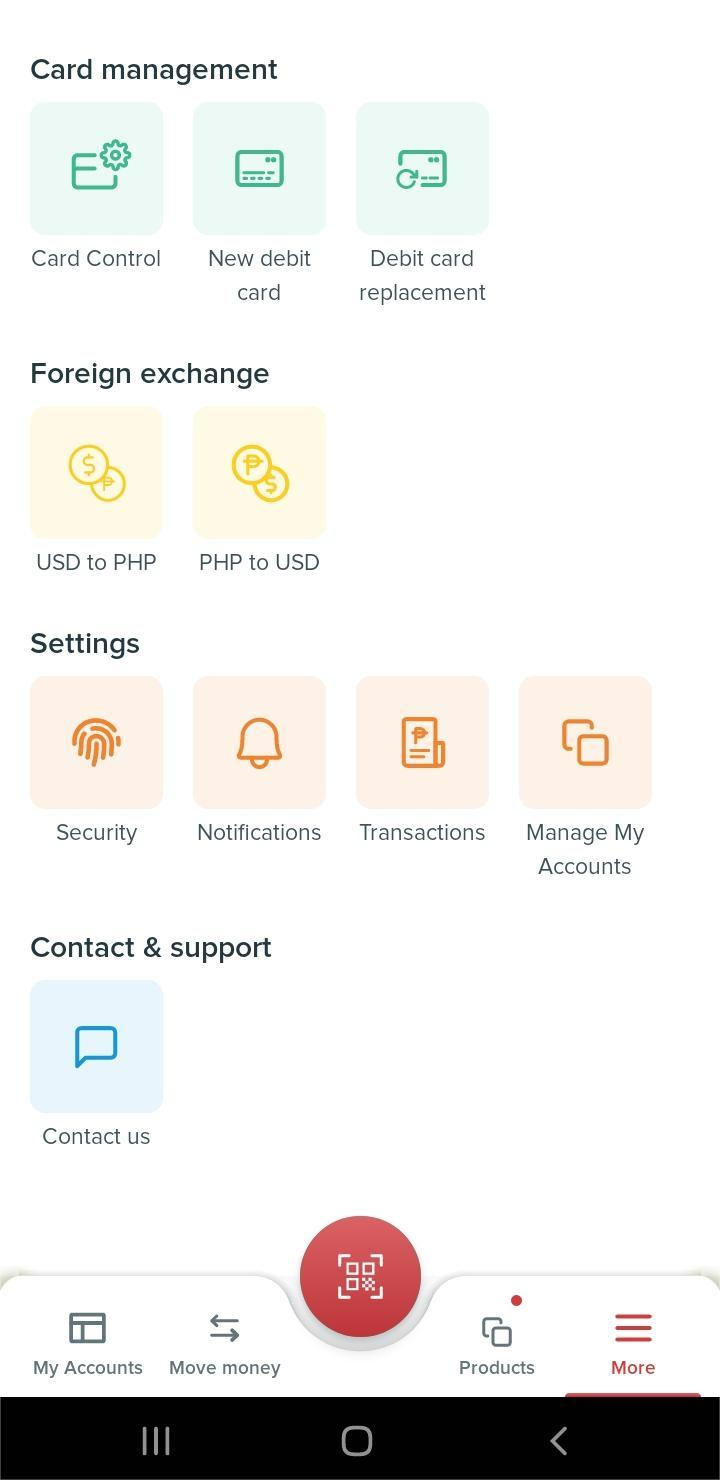
Task: Open Debit card replacement
Action: [422, 168]
